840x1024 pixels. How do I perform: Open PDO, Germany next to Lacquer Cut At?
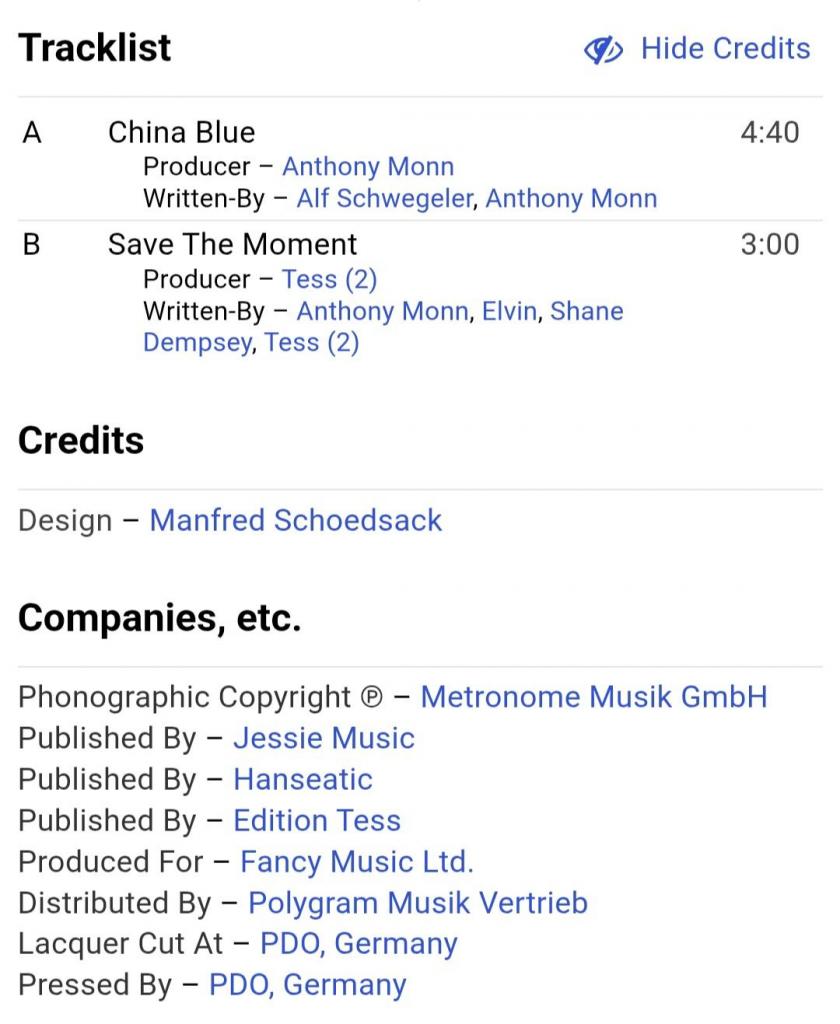pyautogui.click(x=358, y=943)
